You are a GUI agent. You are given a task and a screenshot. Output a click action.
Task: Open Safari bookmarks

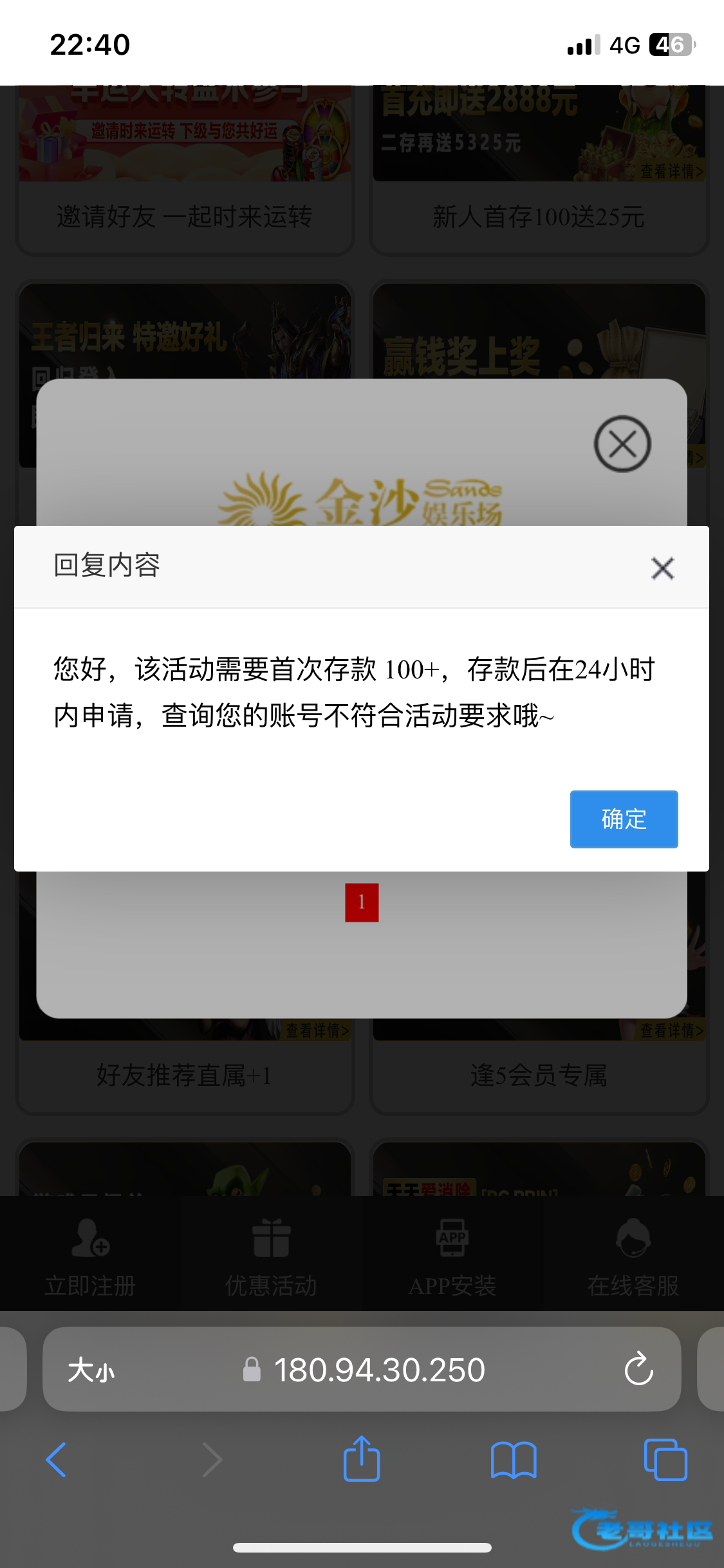tap(514, 1460)
